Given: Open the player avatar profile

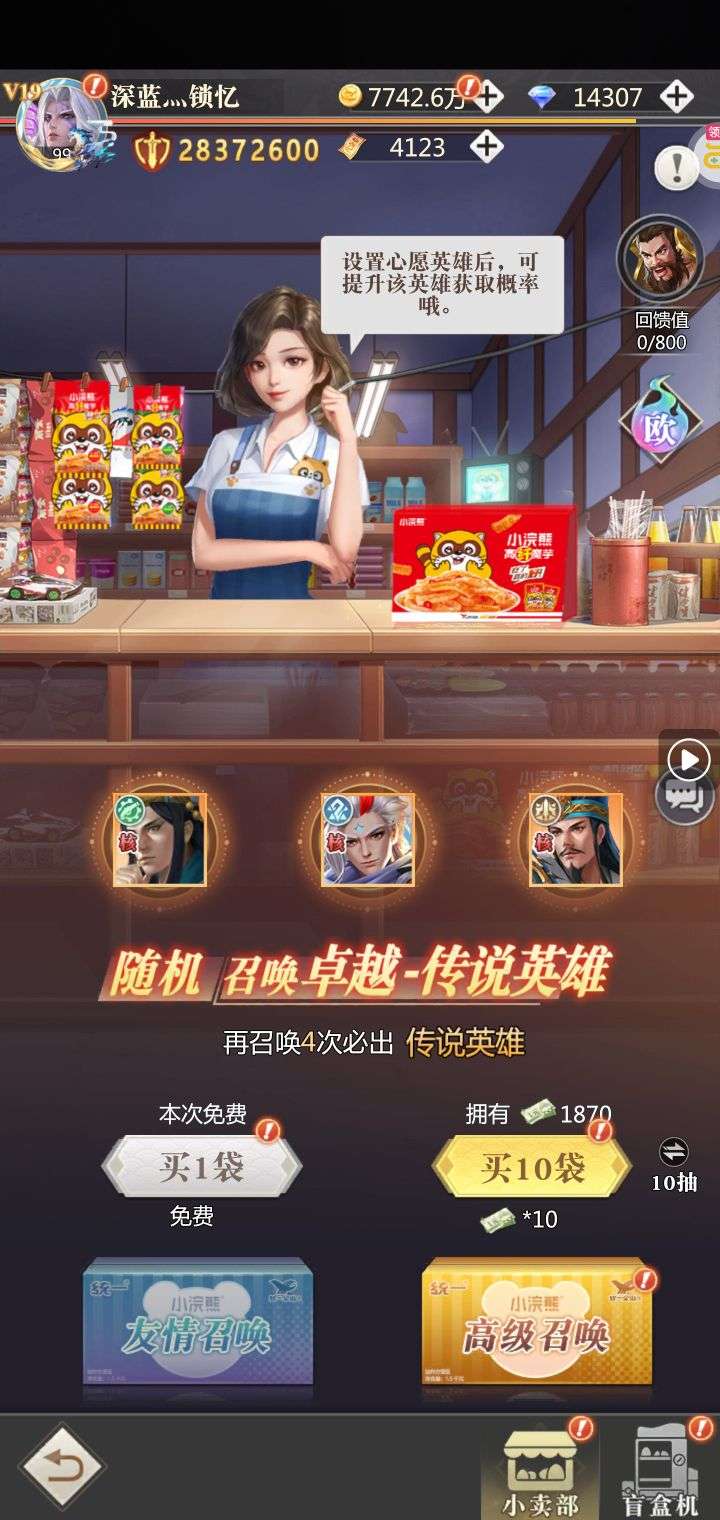Looking at the screenshot, I should click(62, 121).
